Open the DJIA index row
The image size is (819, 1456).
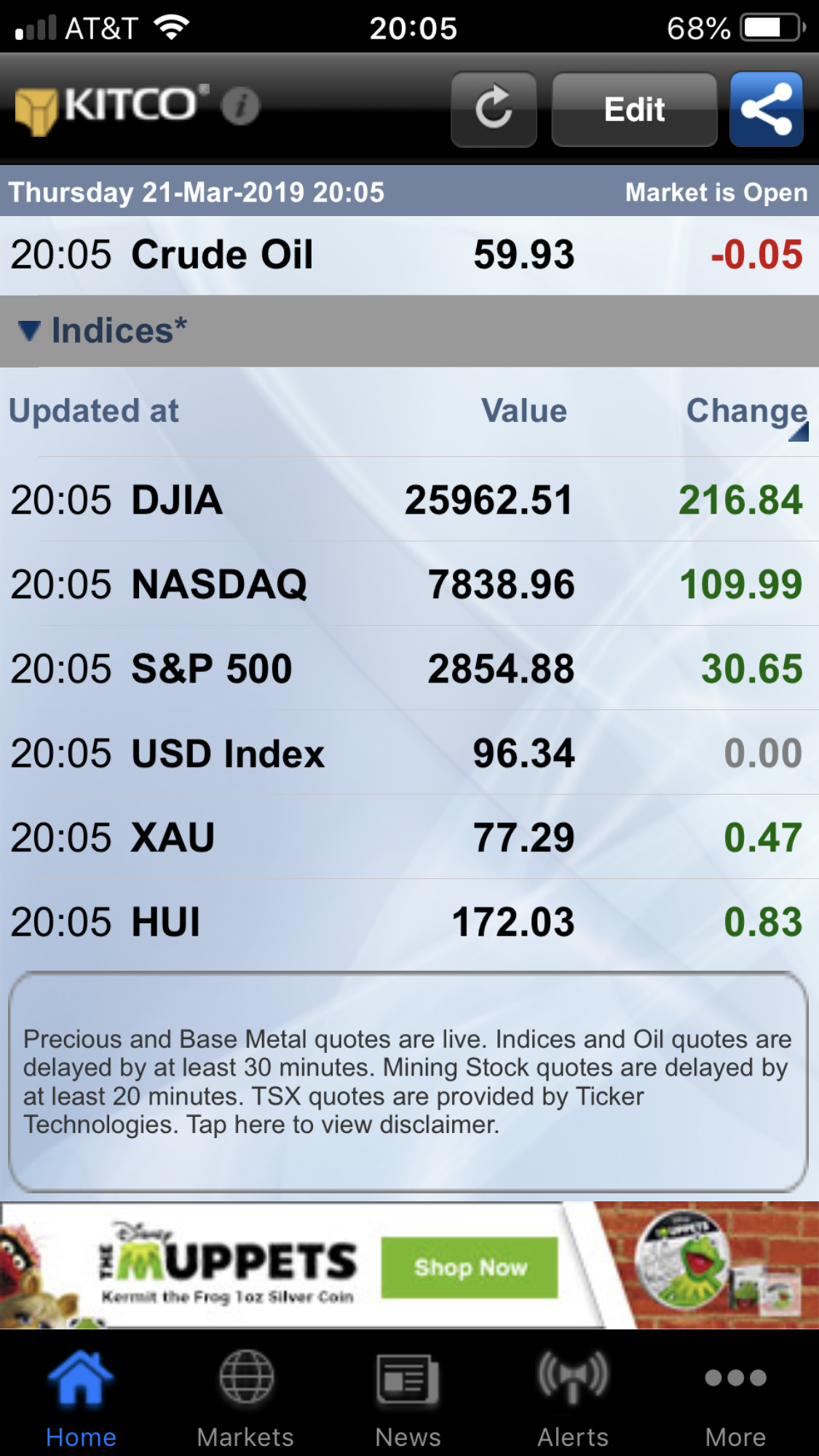408,500
